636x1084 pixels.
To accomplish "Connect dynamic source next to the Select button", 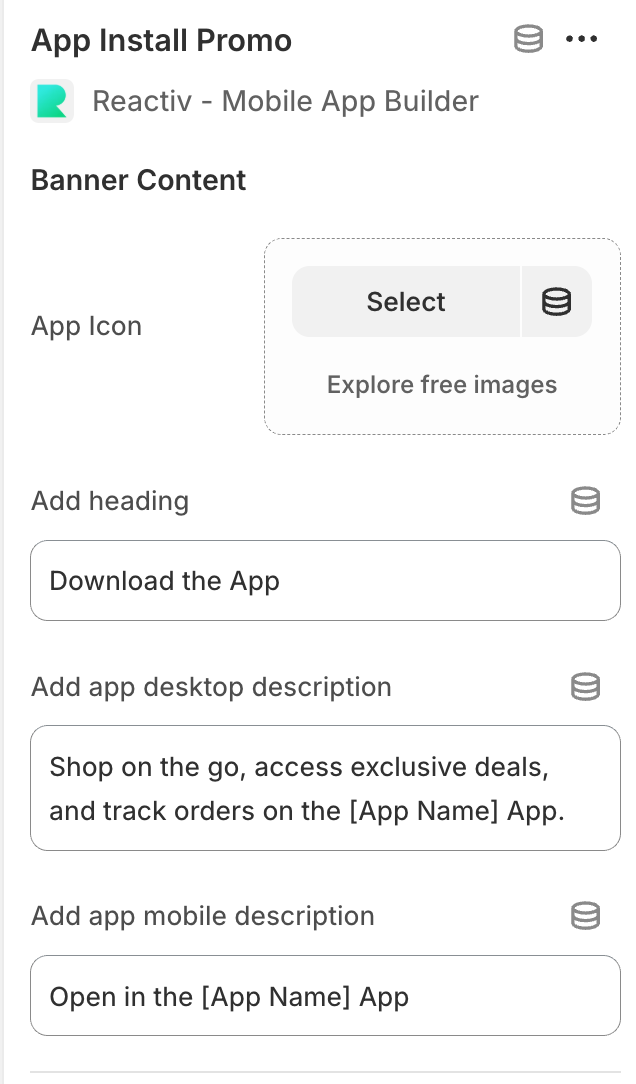I will 557,302.
